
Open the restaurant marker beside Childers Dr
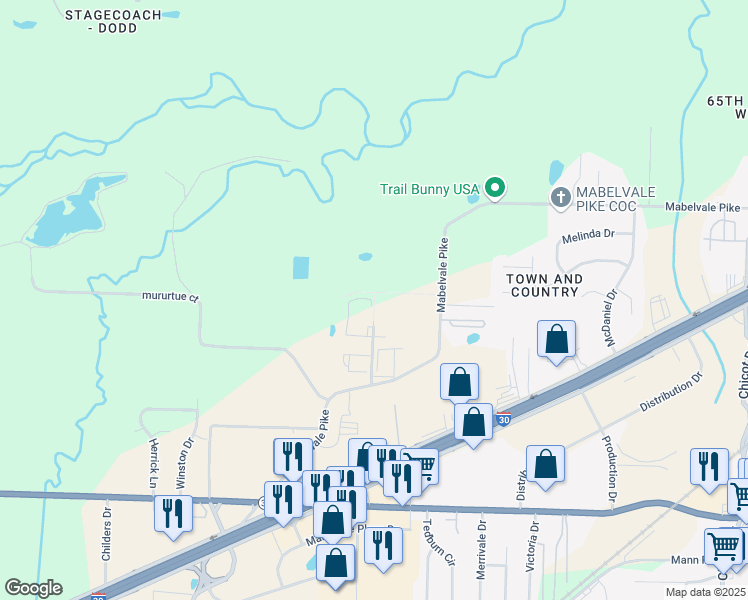coord(174,514)
